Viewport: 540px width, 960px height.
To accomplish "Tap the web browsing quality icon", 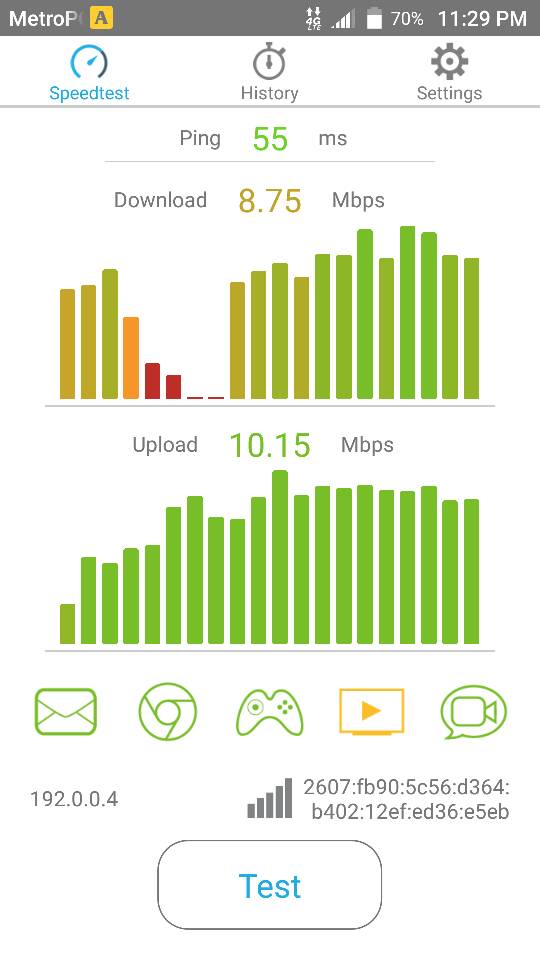I will coord(168,711).
